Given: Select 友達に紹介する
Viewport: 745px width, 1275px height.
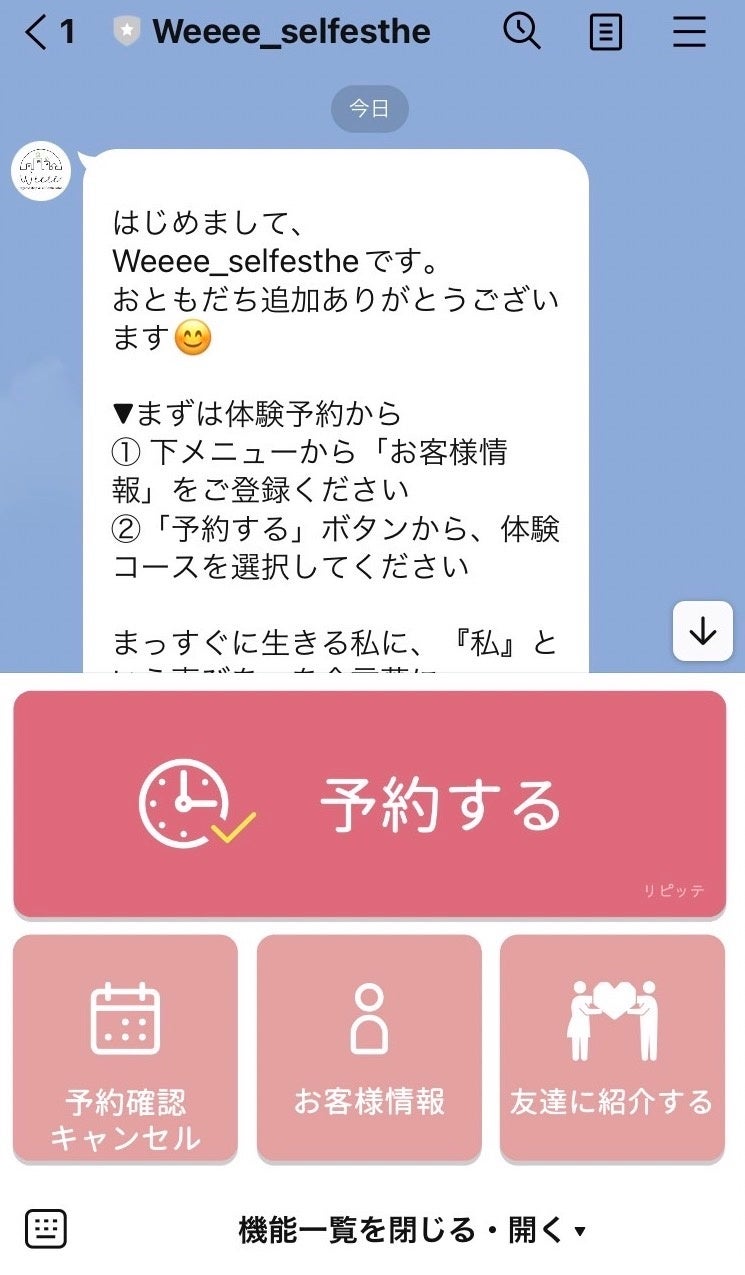Looking at the screenshot, I should [612, 1048].
